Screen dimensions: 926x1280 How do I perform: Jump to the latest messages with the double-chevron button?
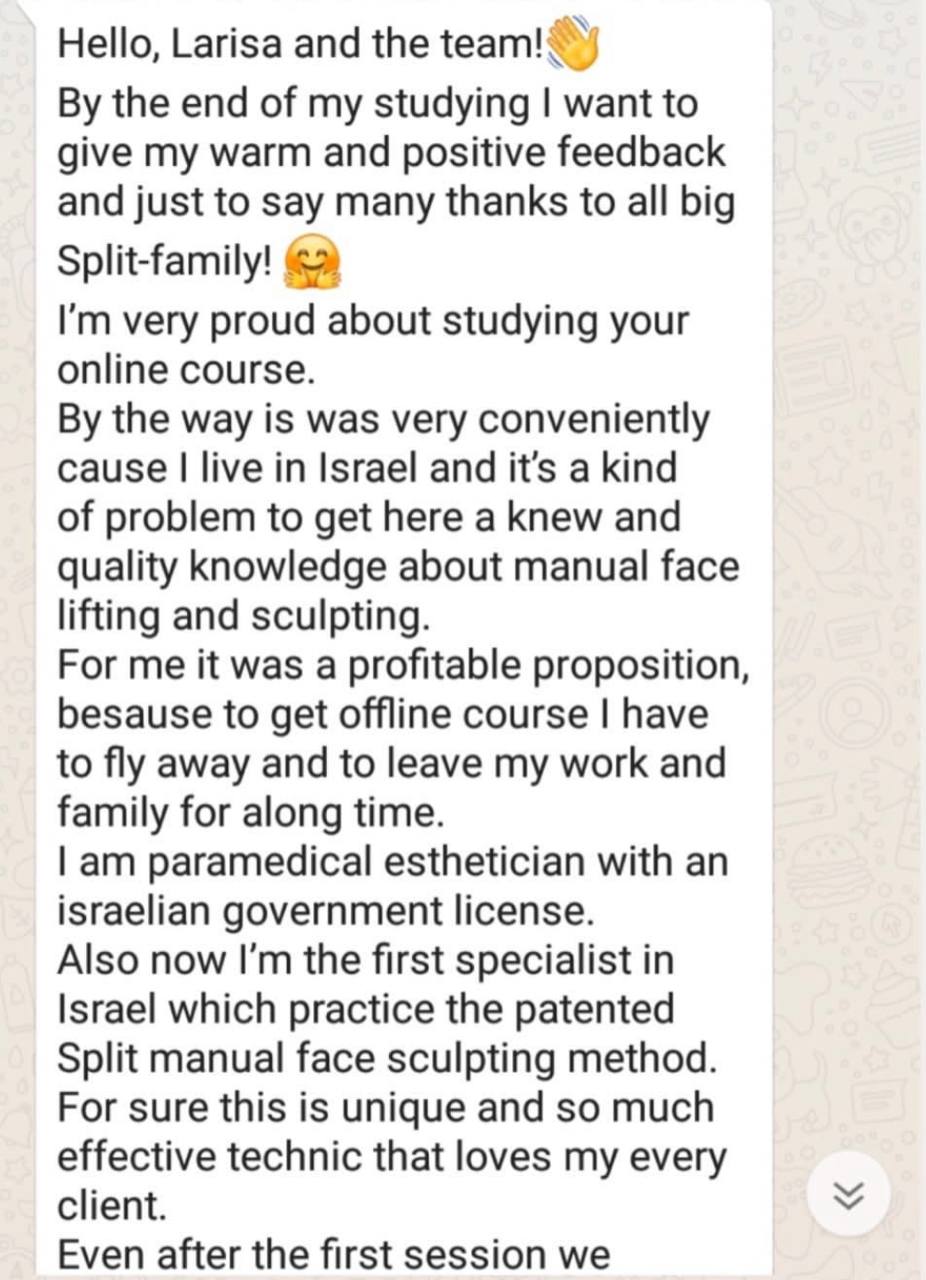(x=848, y=1195)
